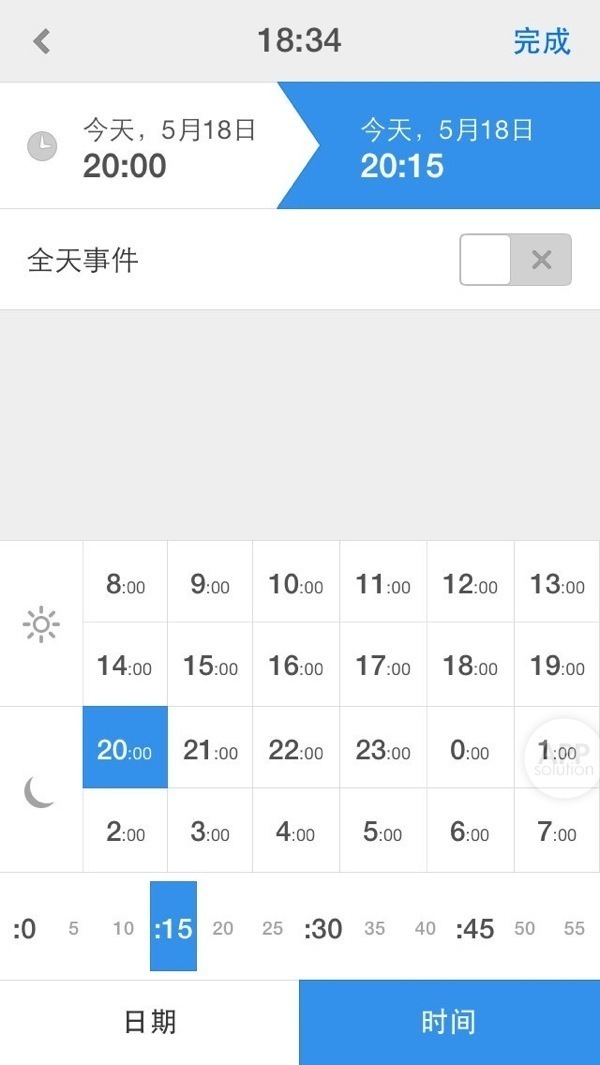
Task: Set minutes to 55
Action: click(x=574, y=928)
